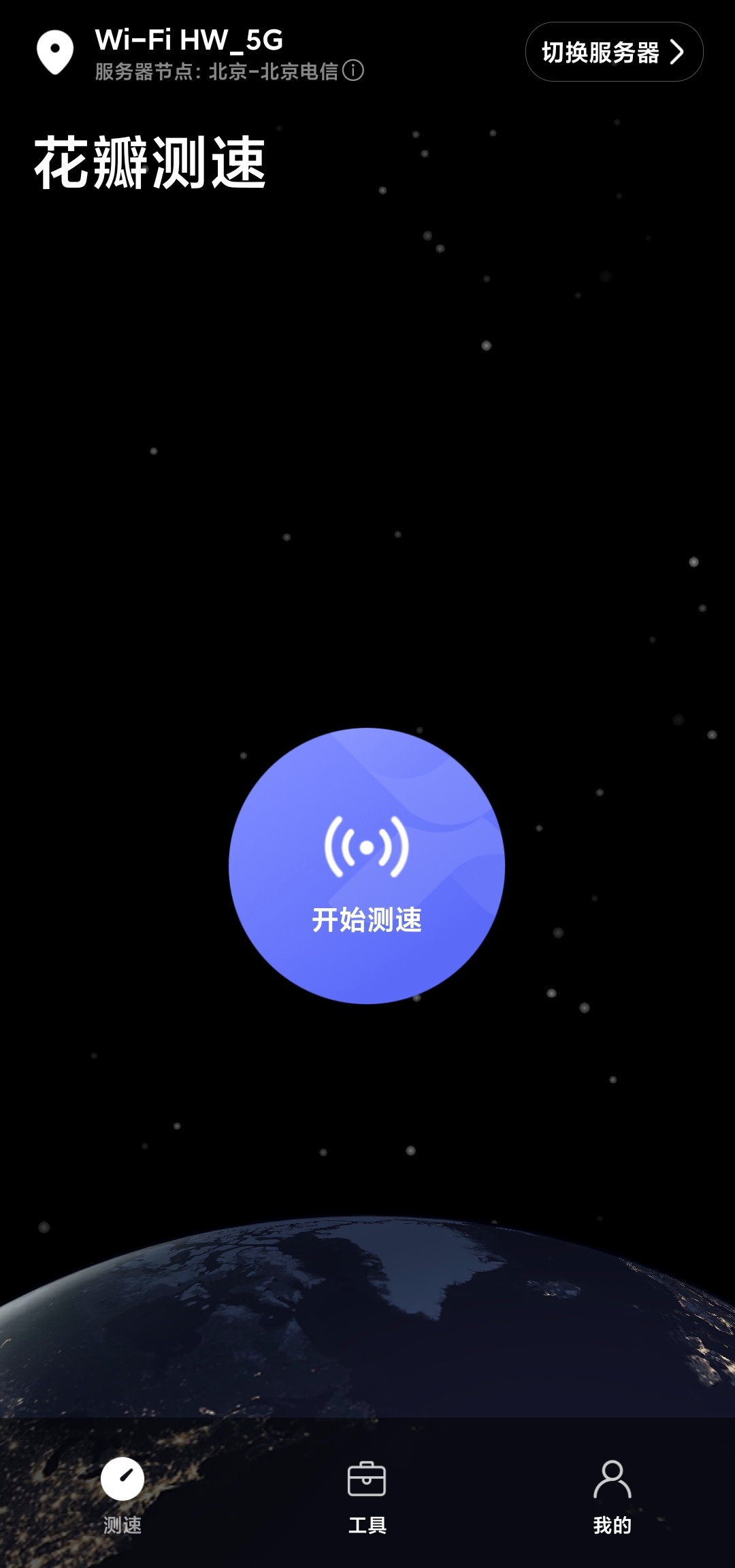
Task: Tap the 切换服务器 button
Action: tap(614, 52)
